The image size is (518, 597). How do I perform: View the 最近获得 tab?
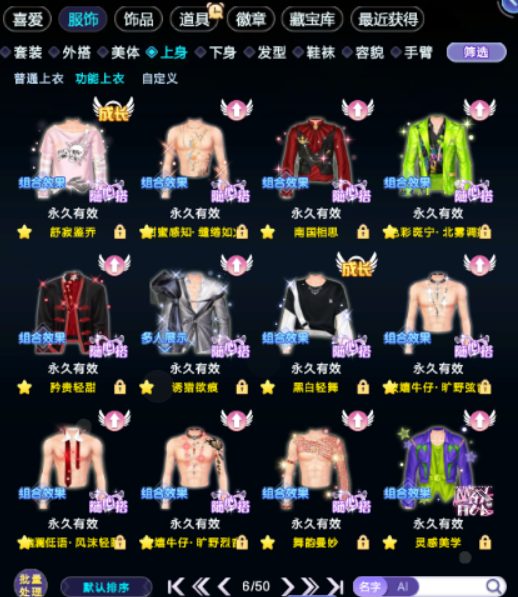point(387,19)
